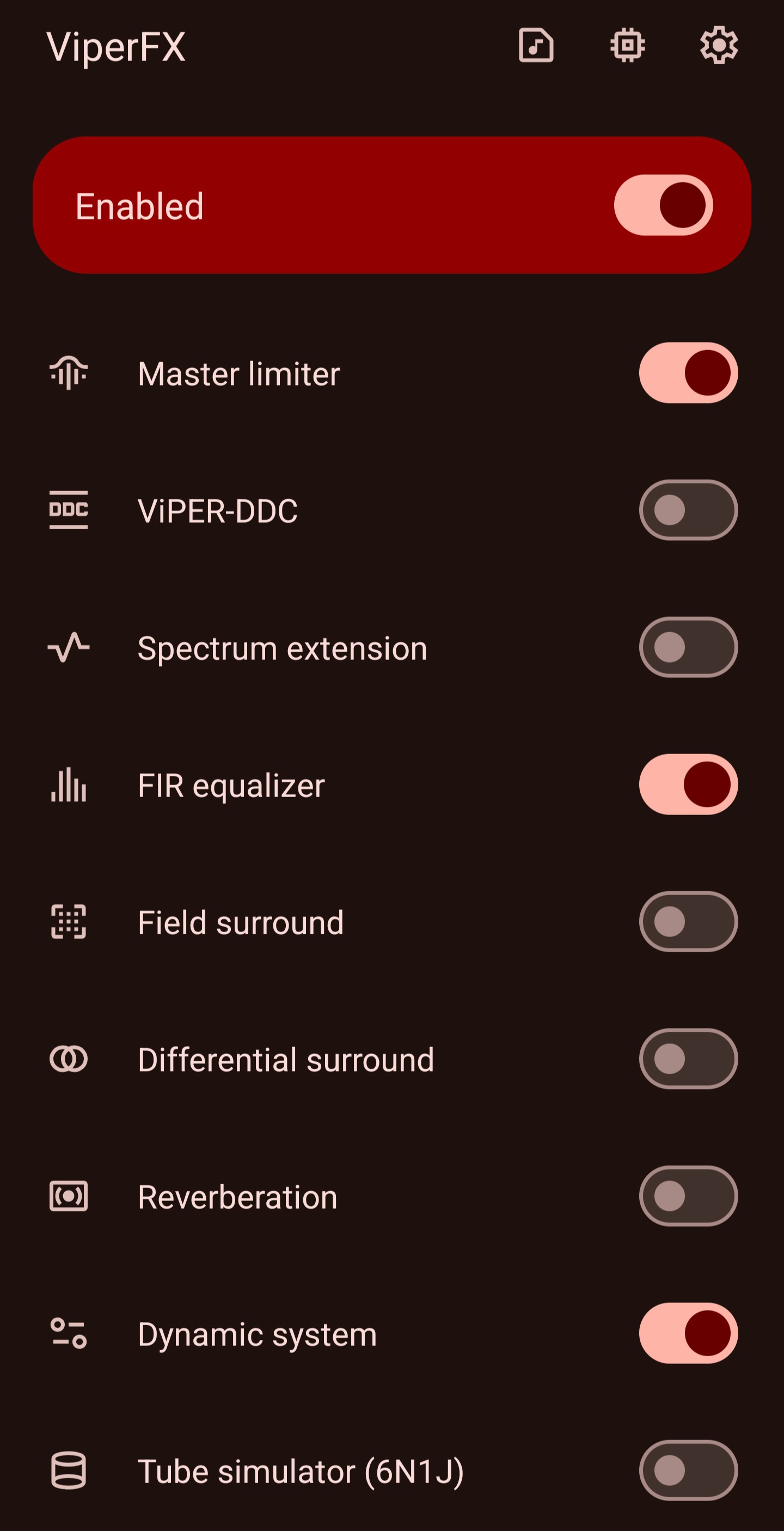Switch off the FIR equalizer toggle

coord(688,785)
